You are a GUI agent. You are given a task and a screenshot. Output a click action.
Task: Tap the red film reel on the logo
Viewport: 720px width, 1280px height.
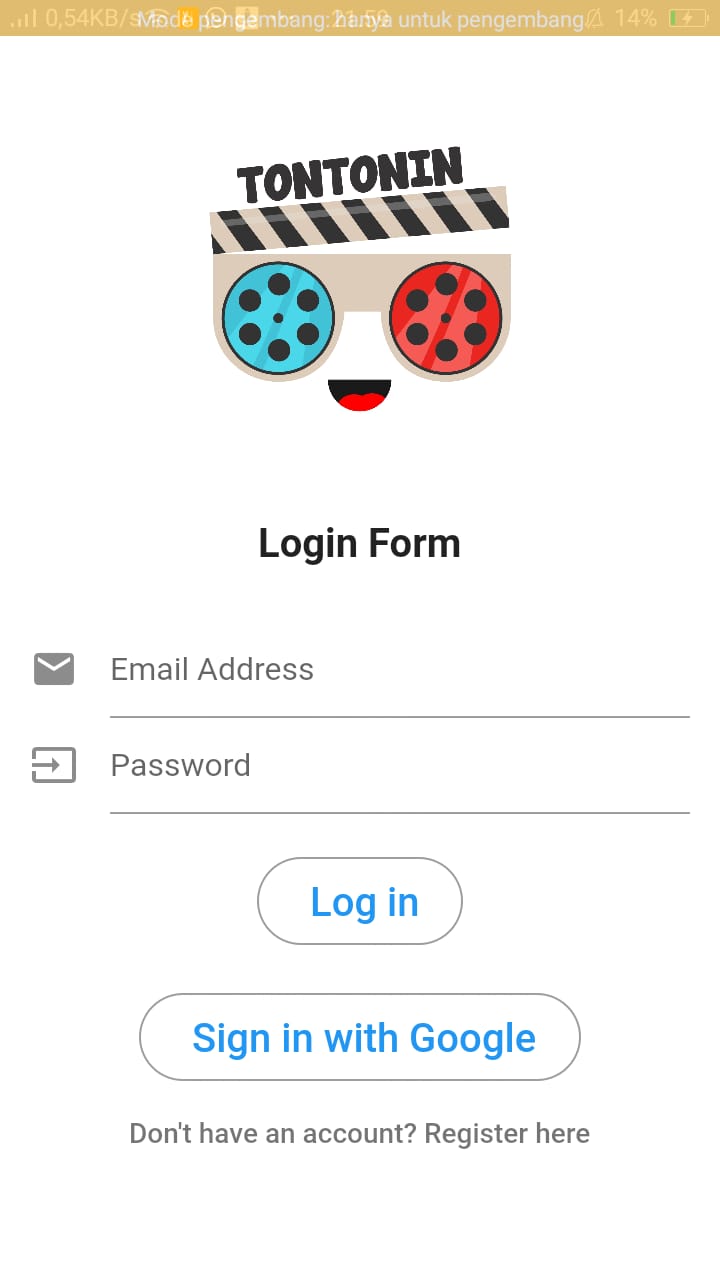click(x=446, y=318)
